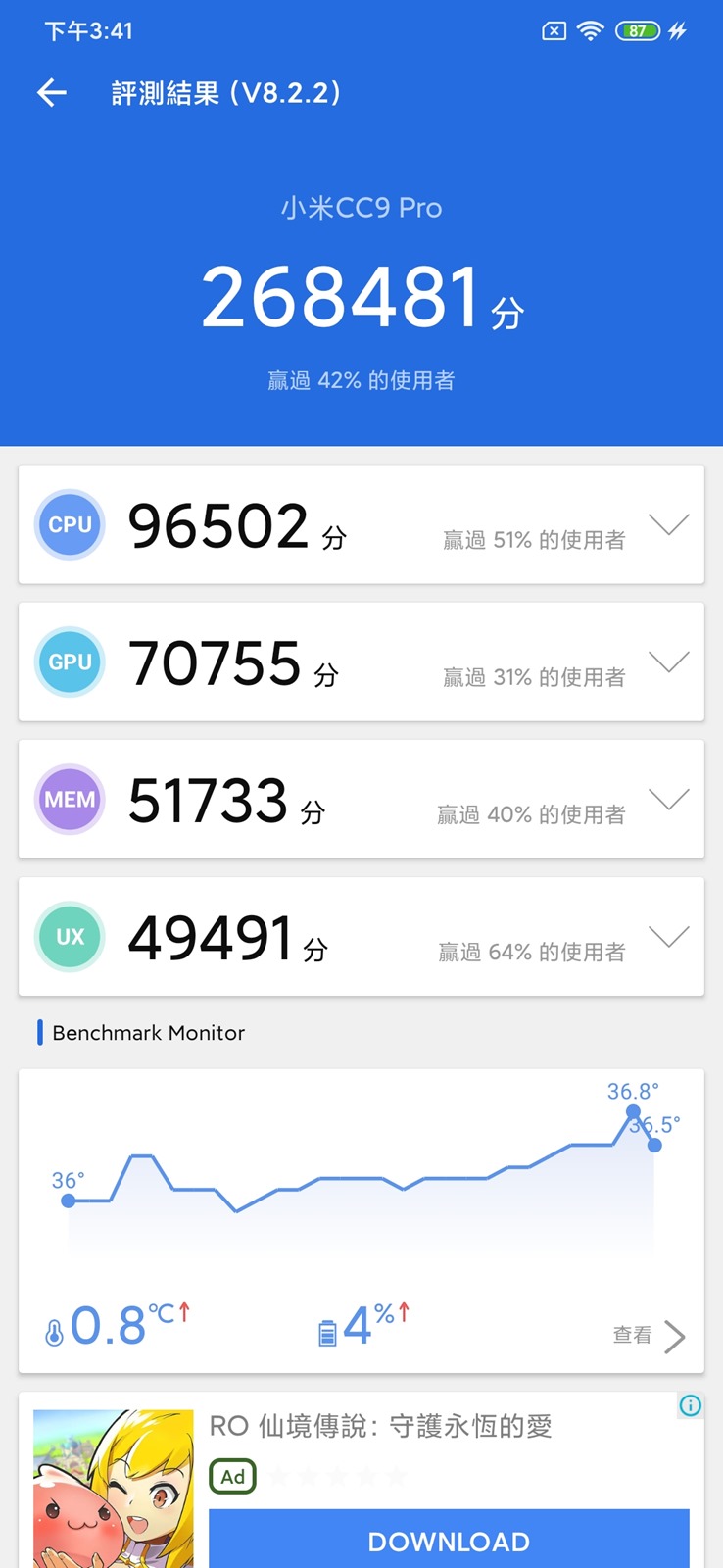The image size is (723, 1568).
Task: Open 查看 to view the Benchmark Monitor
Action: (648, 1335)
